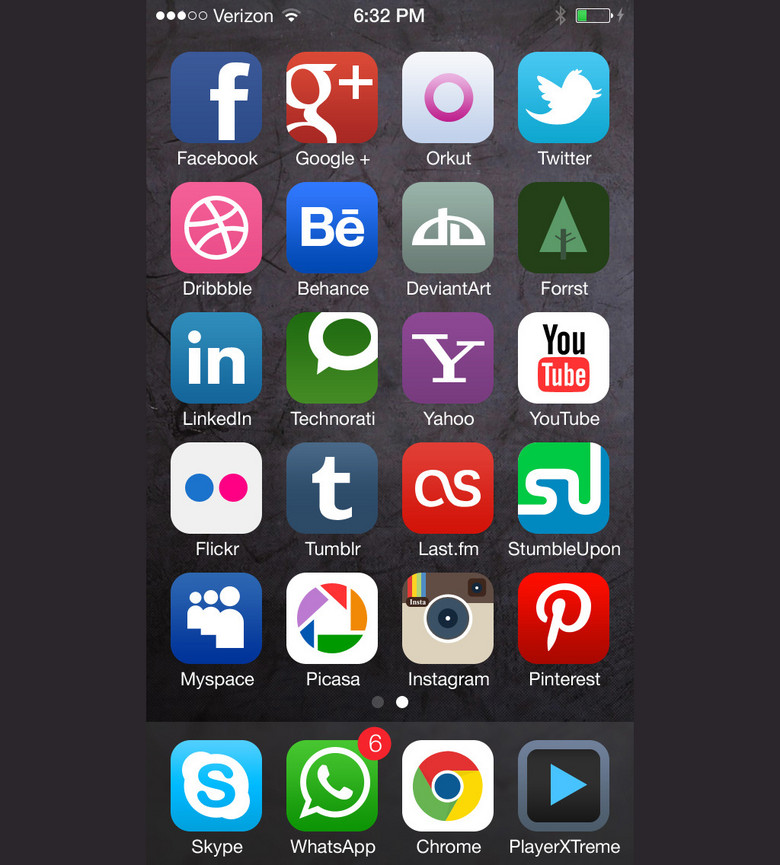Open PlayerXTreme from the dock
Image resolution: width=780 pixels, height=865 pixels.
563,785
